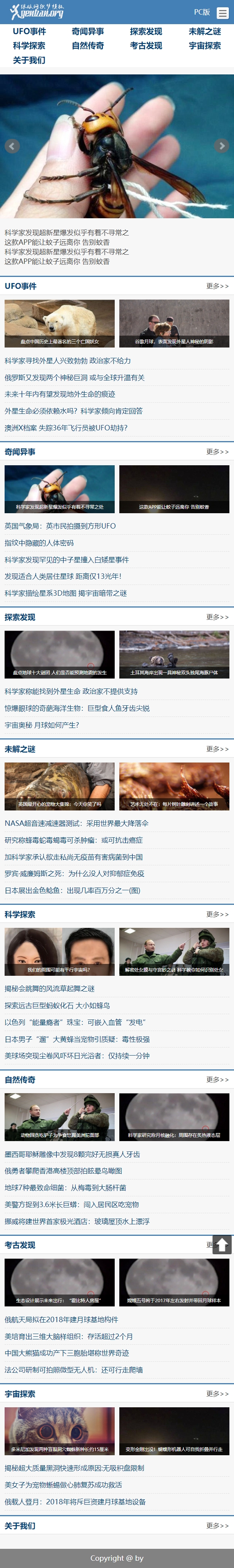The width and height of the screenshot is (234, 1568).
Task: Open article 英国气象局：英市民拍摄到方形UFO
Action: [x=60, y=526]
